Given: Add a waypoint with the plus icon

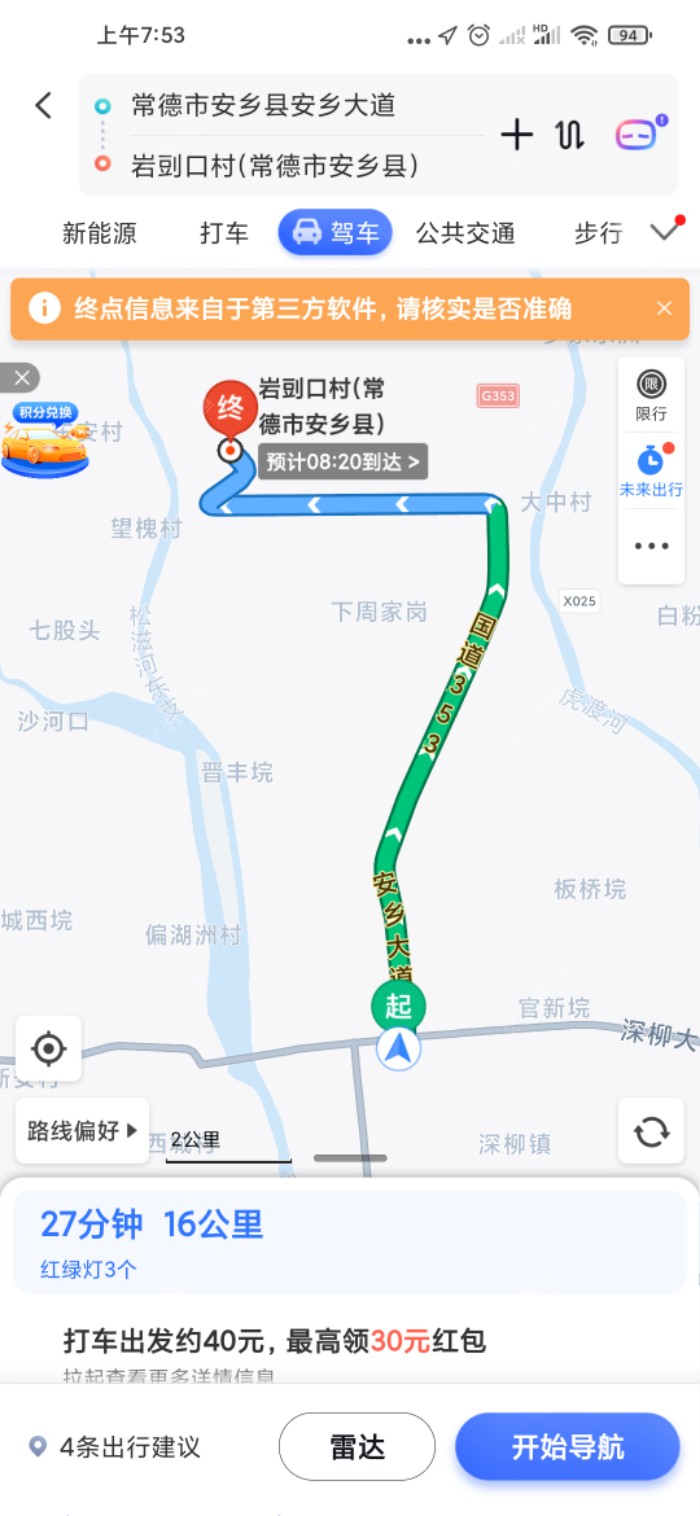Looking at the screenshot, I should pyautogui.click(x=516, y=134).
